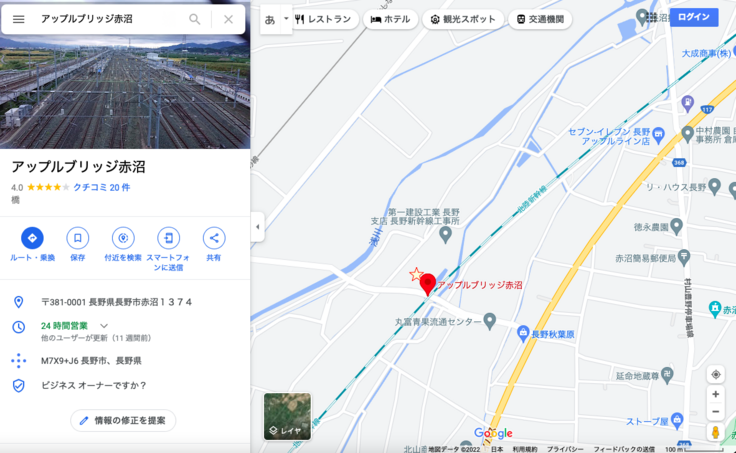Tap 情報の修正を提案 button
The width and height of the screenshot is (736, 453).
click(123, 421)
